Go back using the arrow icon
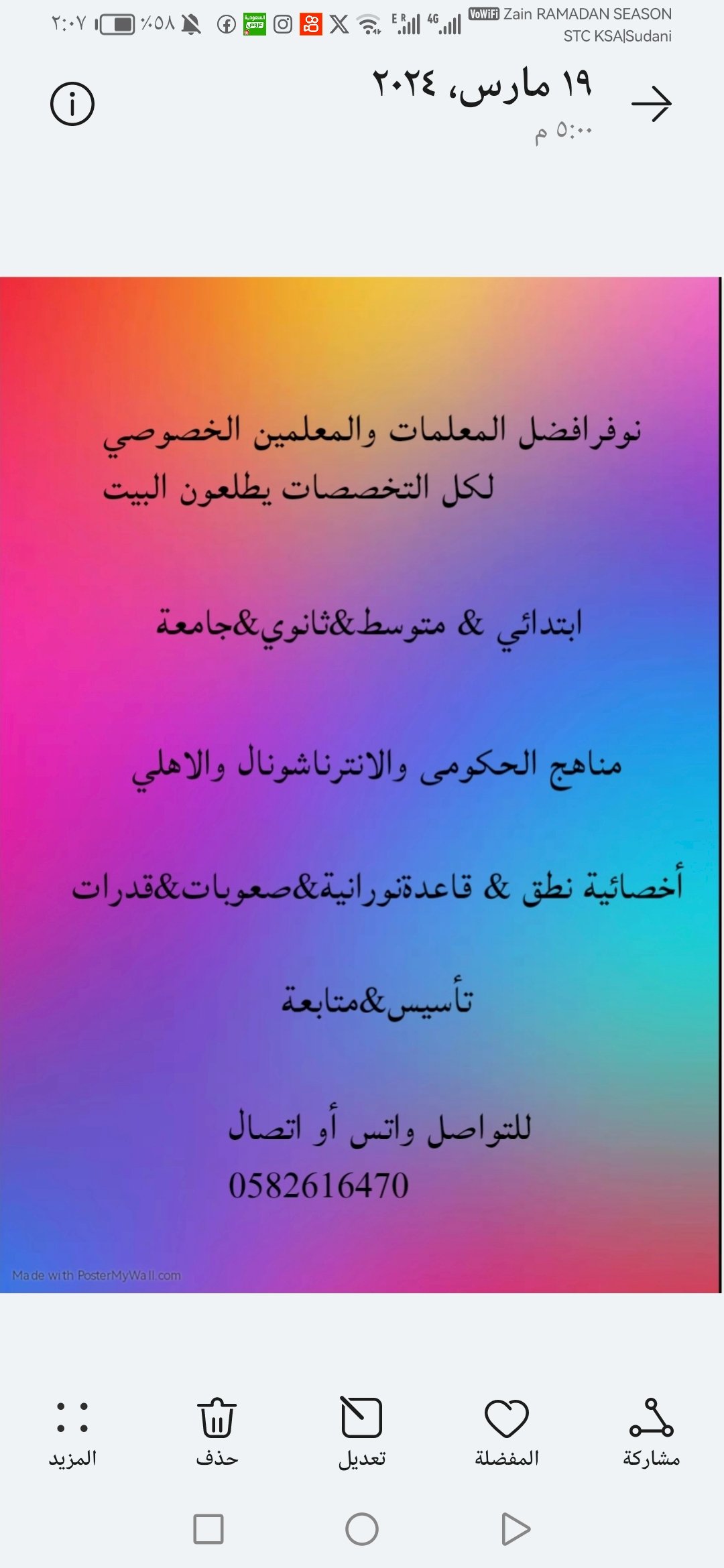 coord(651,104)
